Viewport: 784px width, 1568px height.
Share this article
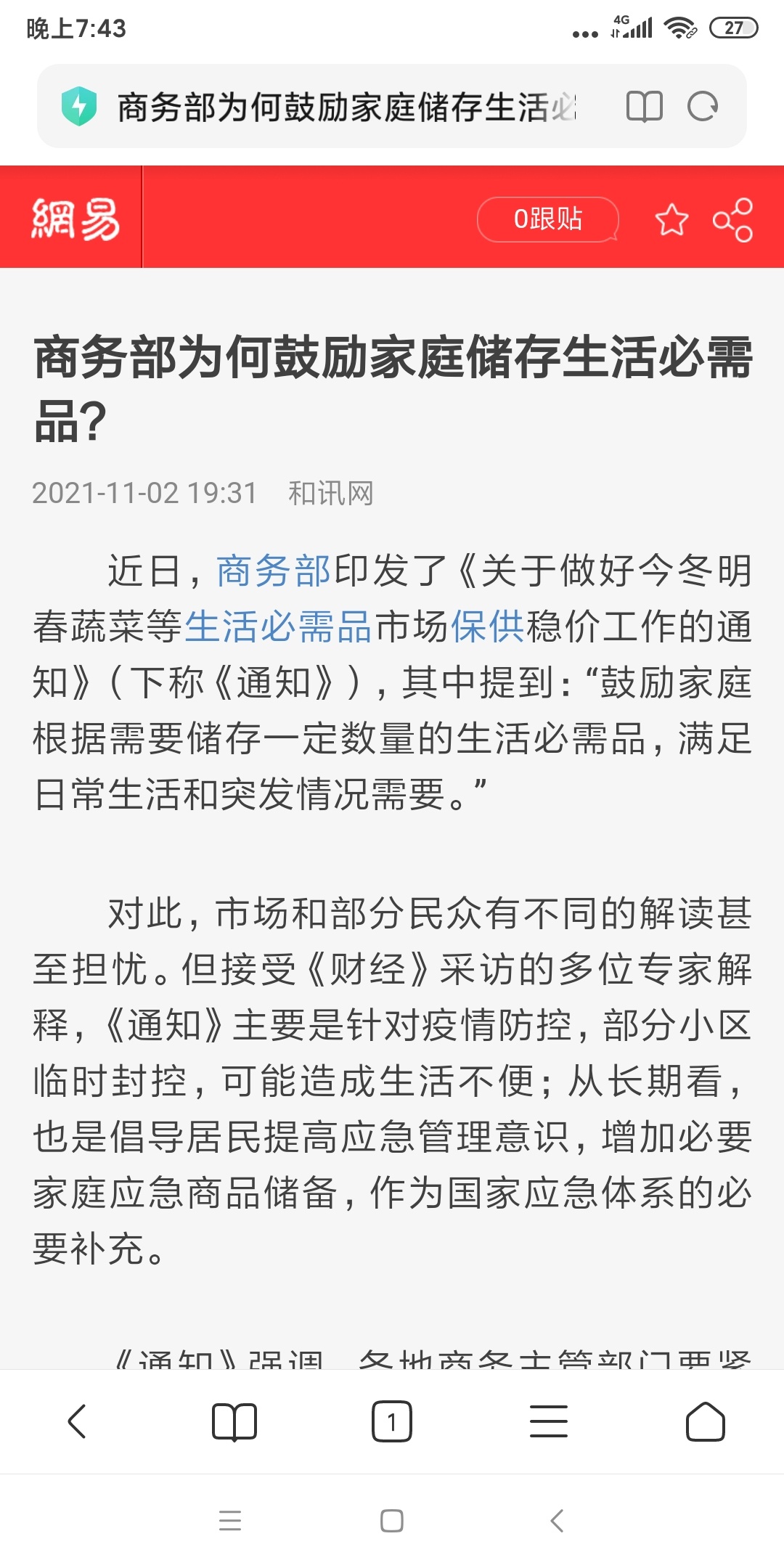(733, 219)
